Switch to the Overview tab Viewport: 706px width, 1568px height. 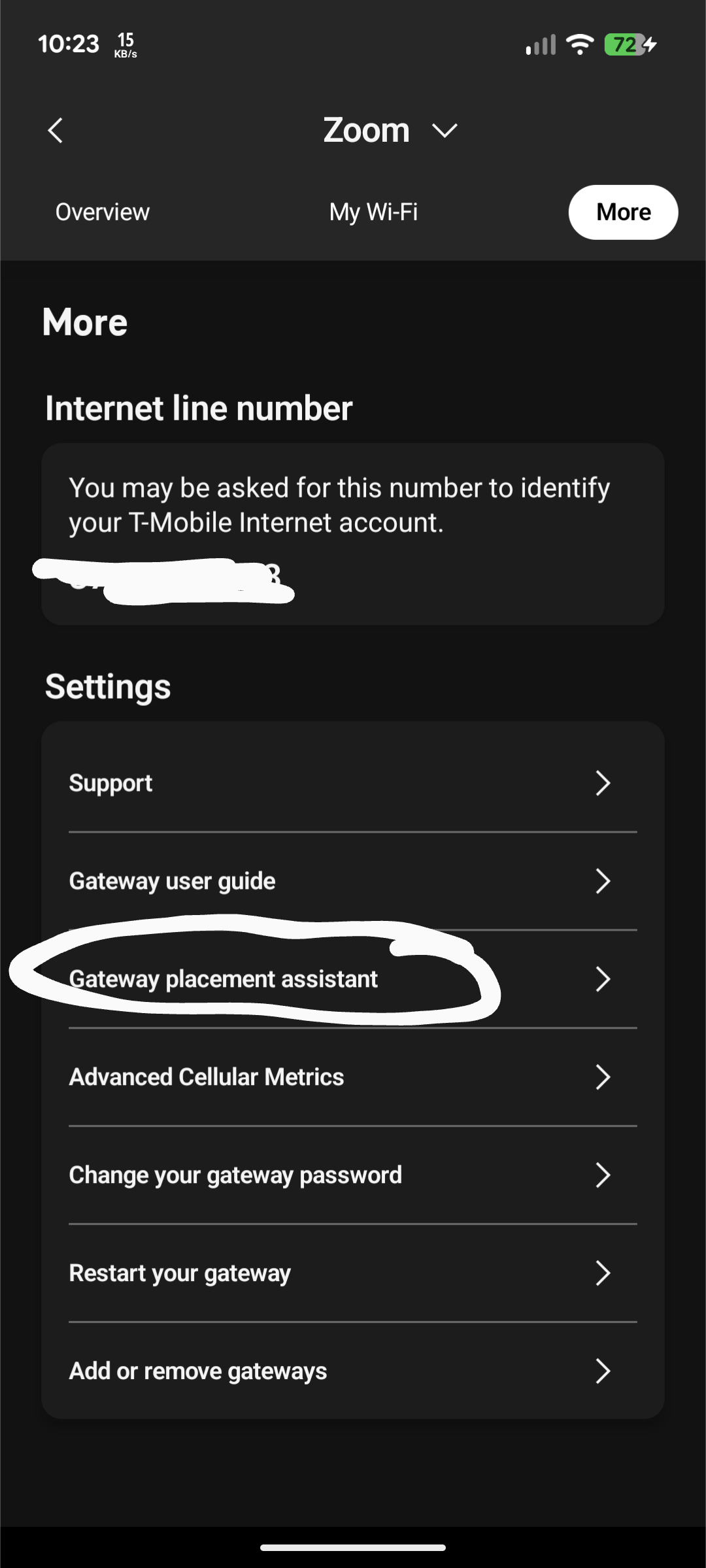coord(103,212)
